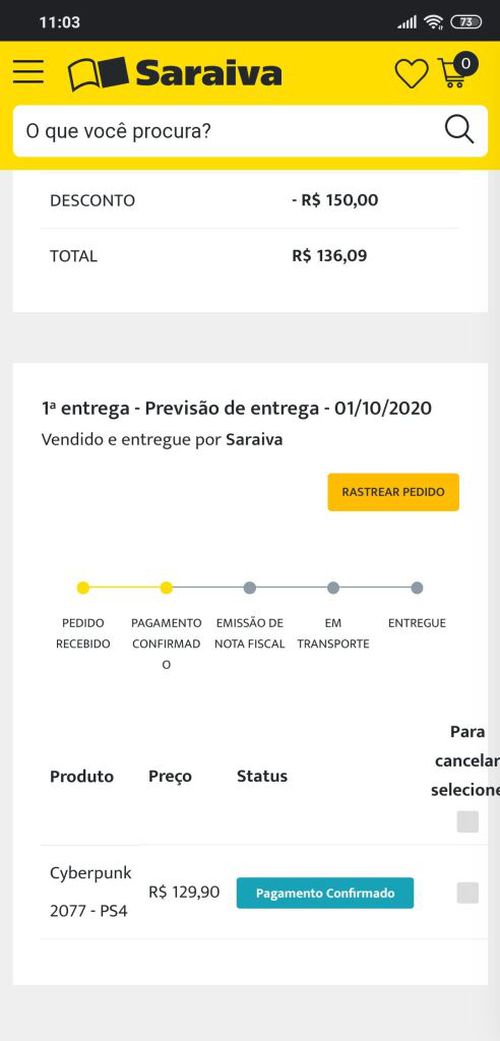Check the select-all cancel checkbox in header
Image resolution: width=500 pixels, height=1041 pixels.
[x=467, y=822]
